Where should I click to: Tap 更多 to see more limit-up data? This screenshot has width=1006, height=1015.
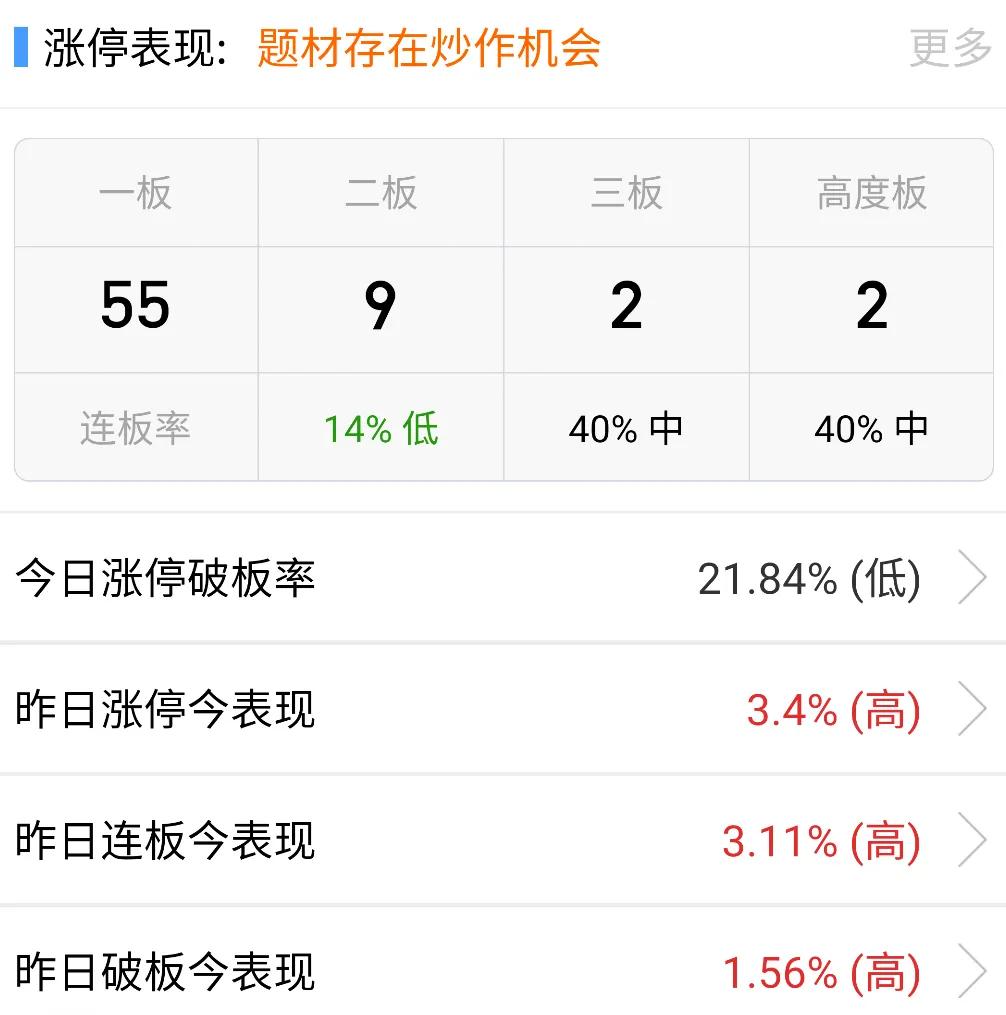click(949, 48)
